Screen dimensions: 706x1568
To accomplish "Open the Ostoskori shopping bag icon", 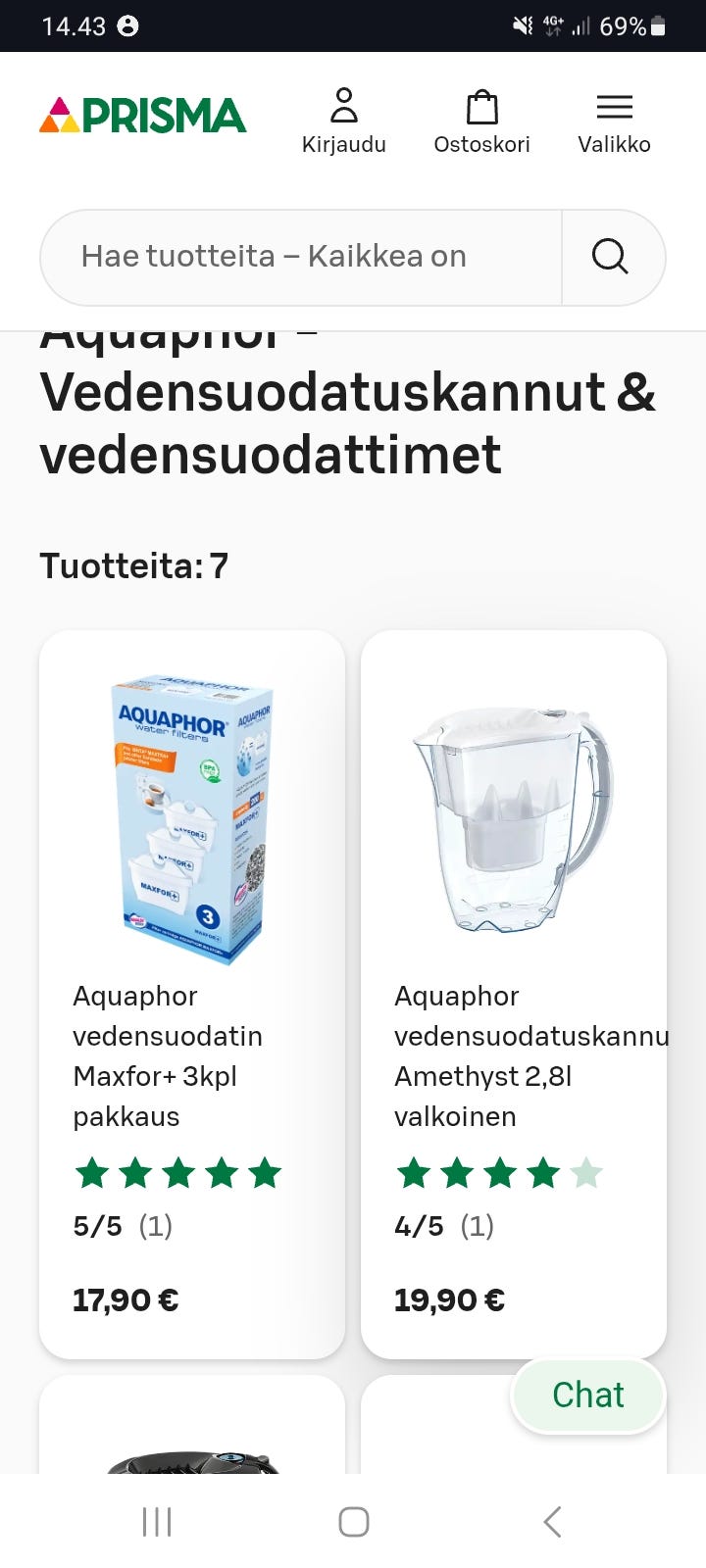I will [x=481, y=108].
